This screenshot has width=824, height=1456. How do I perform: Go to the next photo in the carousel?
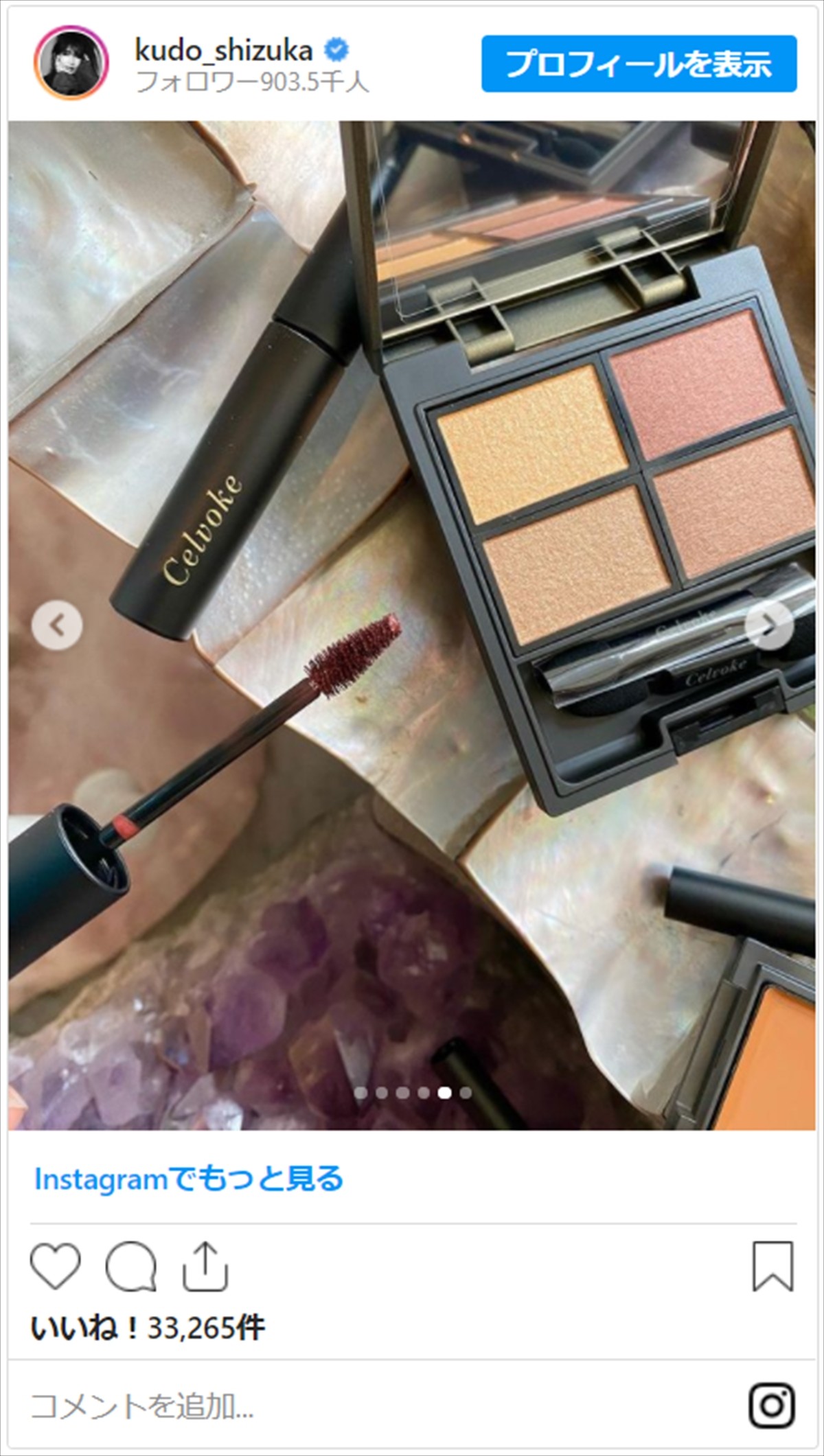769,625
